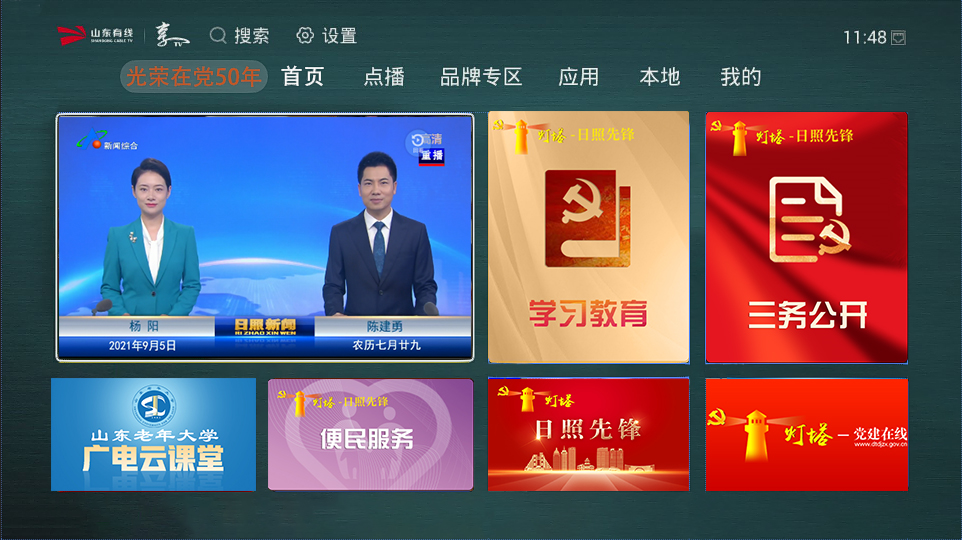962x540 pixels.
Task: Switch to the 点播 tab
Action: point(384,77)
